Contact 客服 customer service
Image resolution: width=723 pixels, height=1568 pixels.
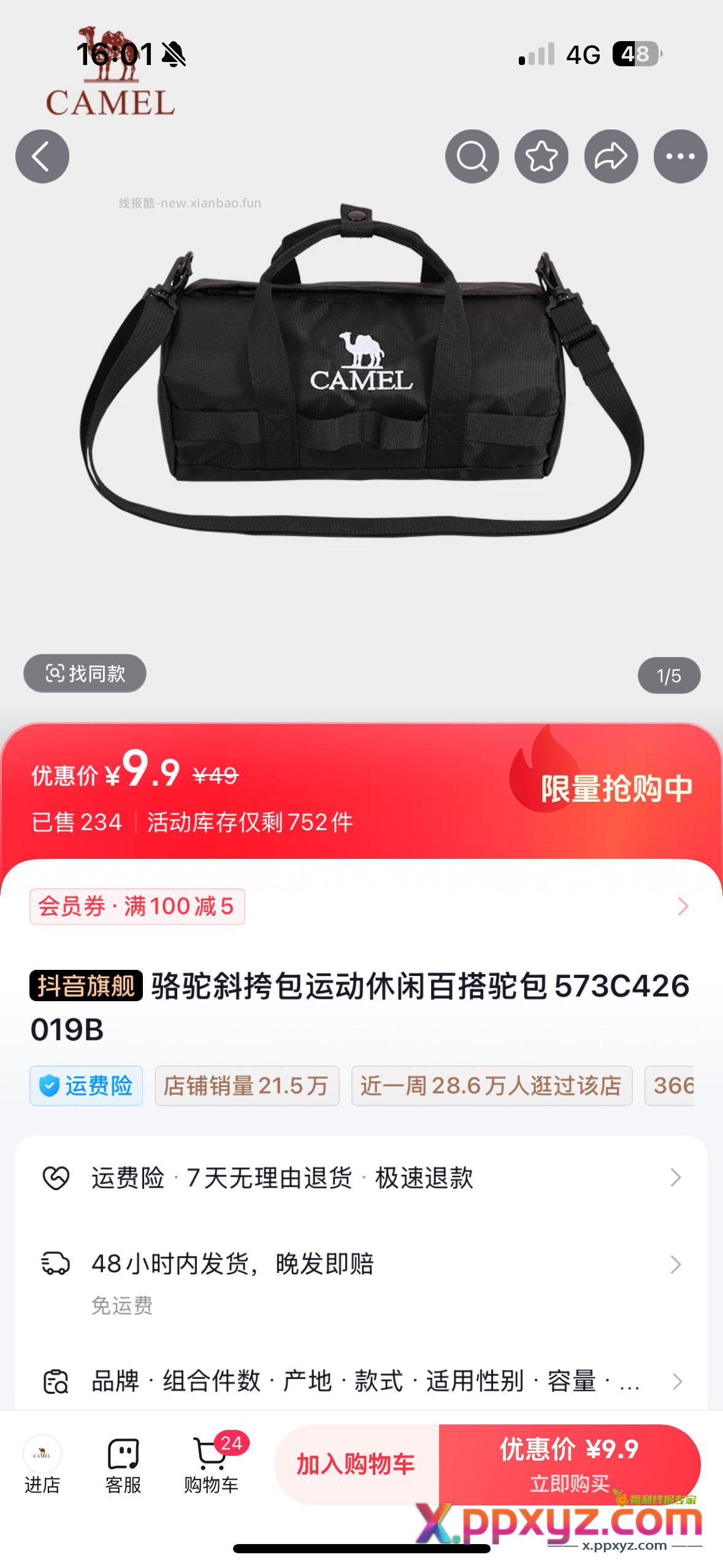pos(123,1465)
